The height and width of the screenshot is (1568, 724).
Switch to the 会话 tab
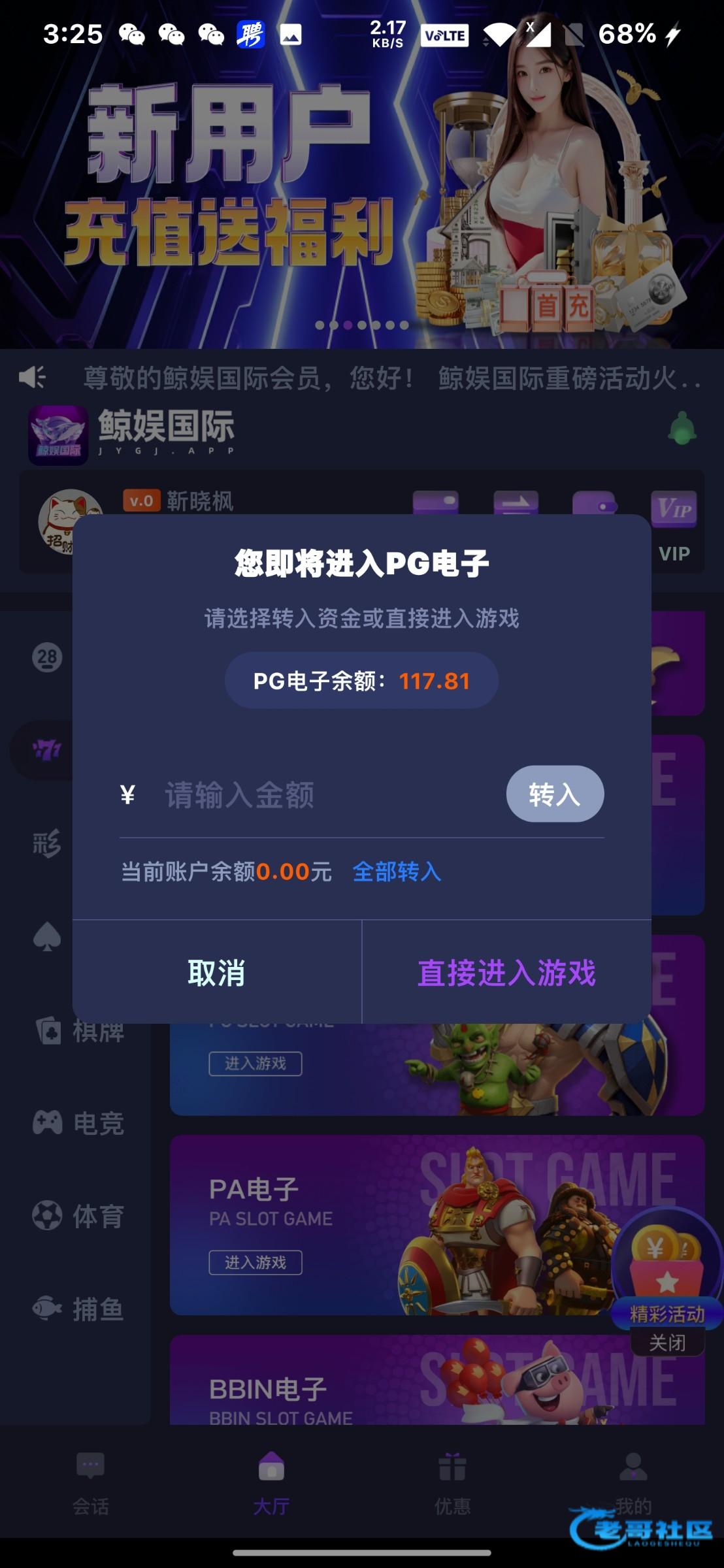tap(90, 1484)
